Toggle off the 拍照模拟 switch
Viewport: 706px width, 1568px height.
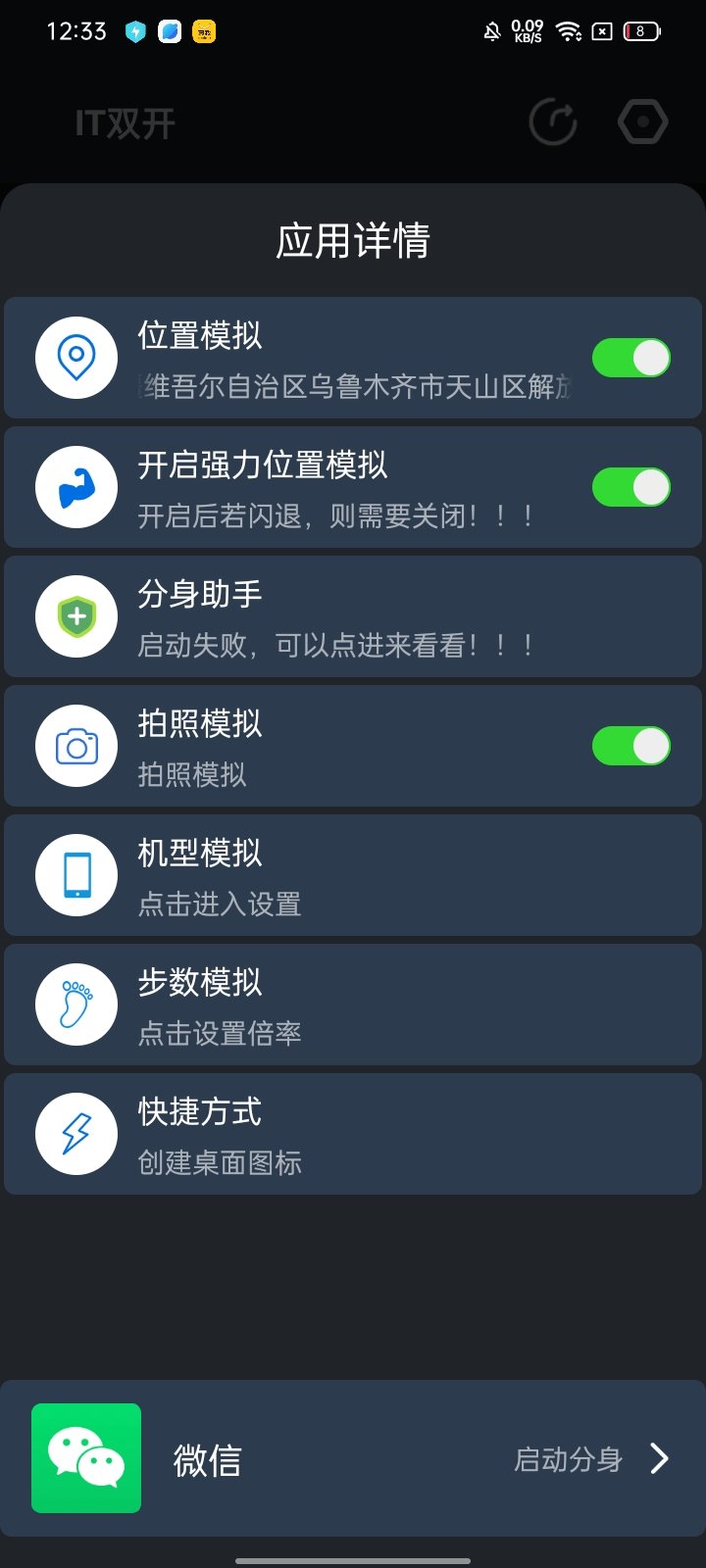630,747
